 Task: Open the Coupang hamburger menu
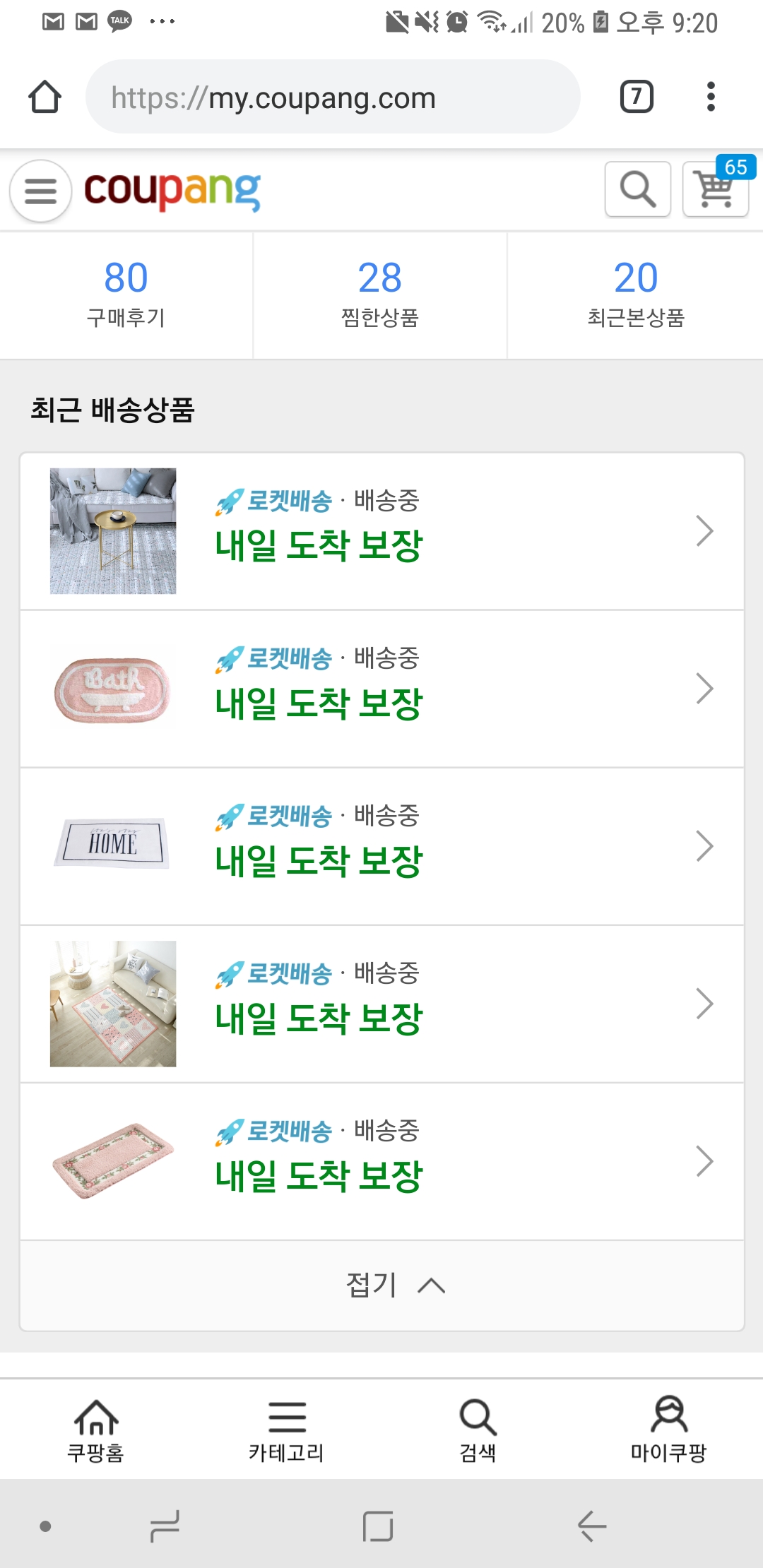(x=40, y=191)
